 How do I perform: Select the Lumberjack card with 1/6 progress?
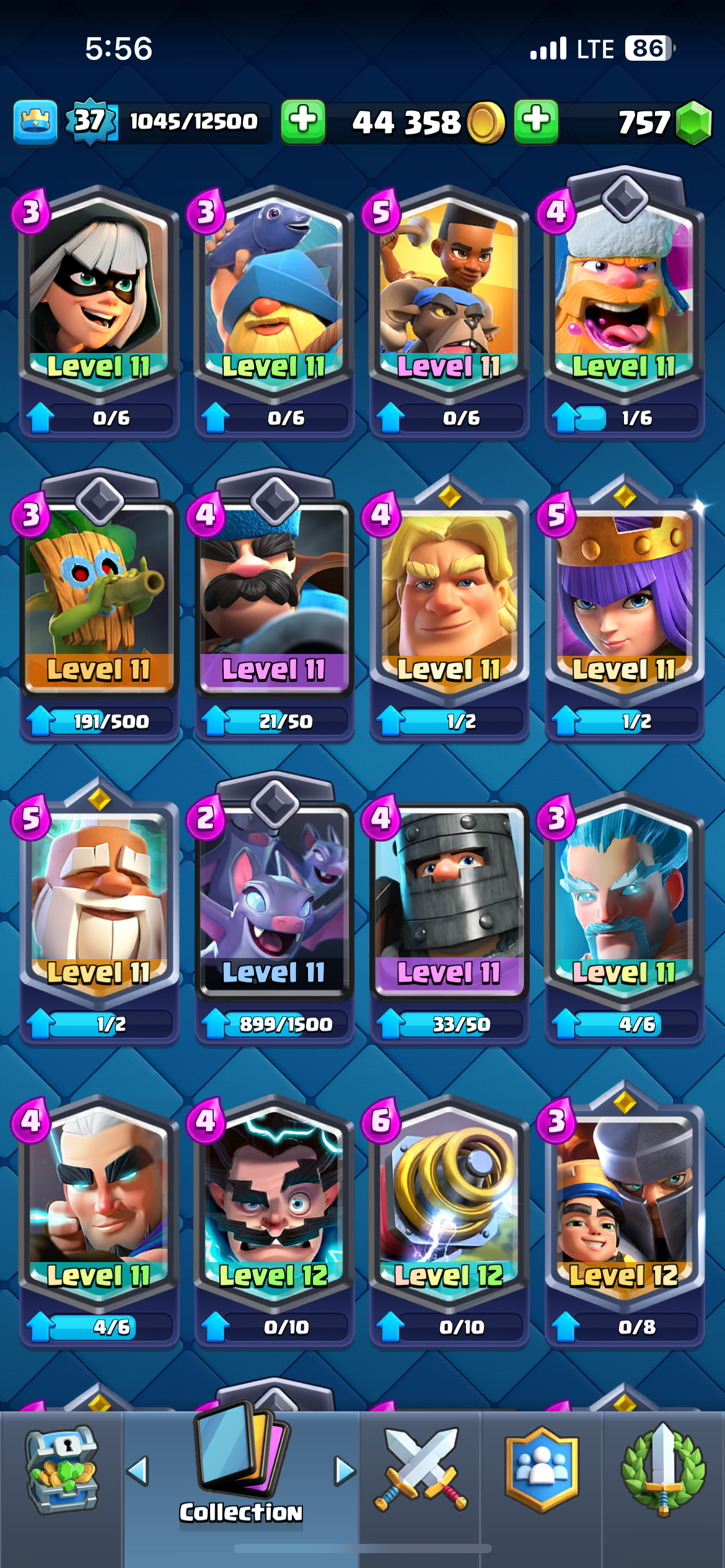(x=624, y=303)
